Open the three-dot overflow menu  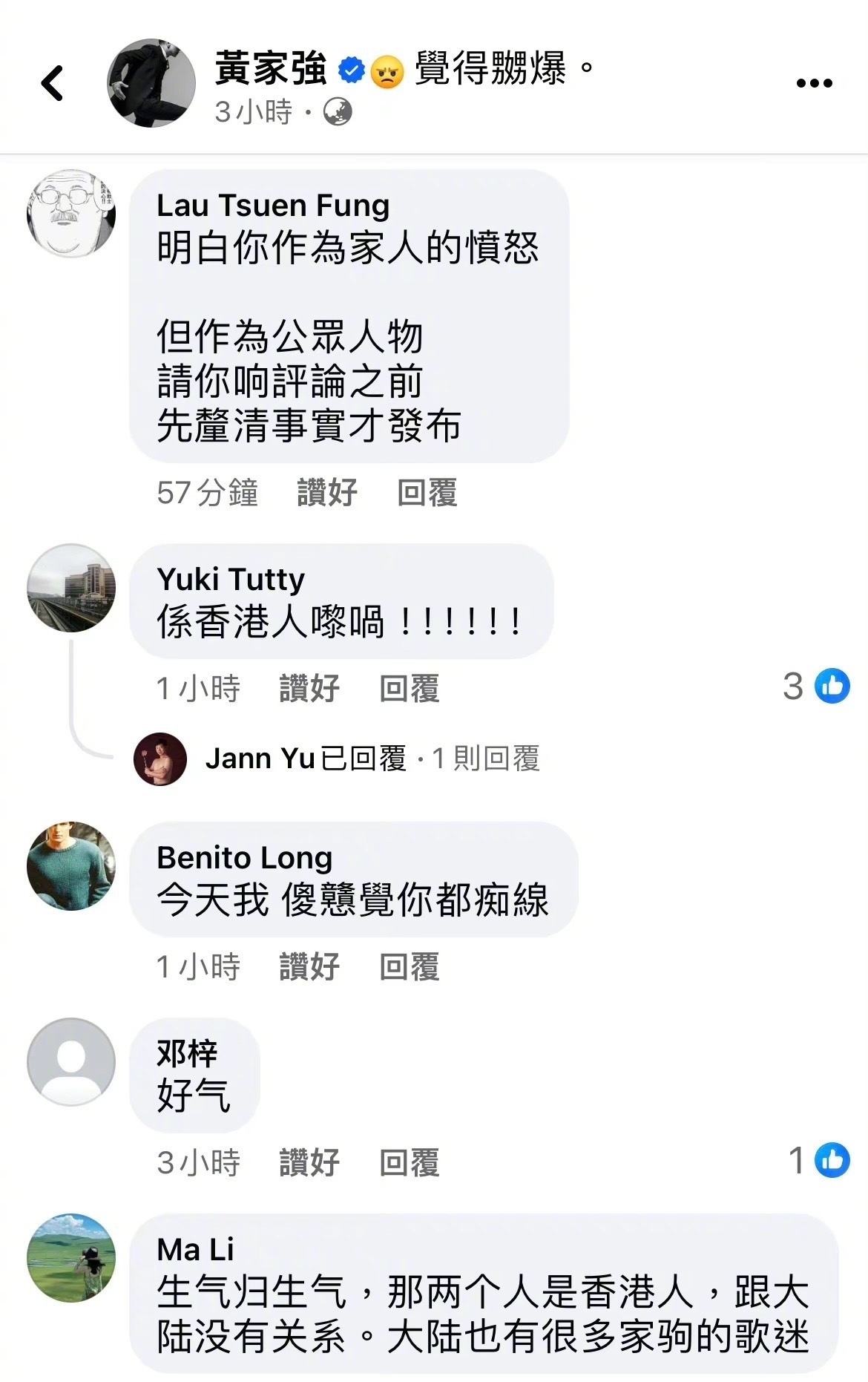coord(814,83)
